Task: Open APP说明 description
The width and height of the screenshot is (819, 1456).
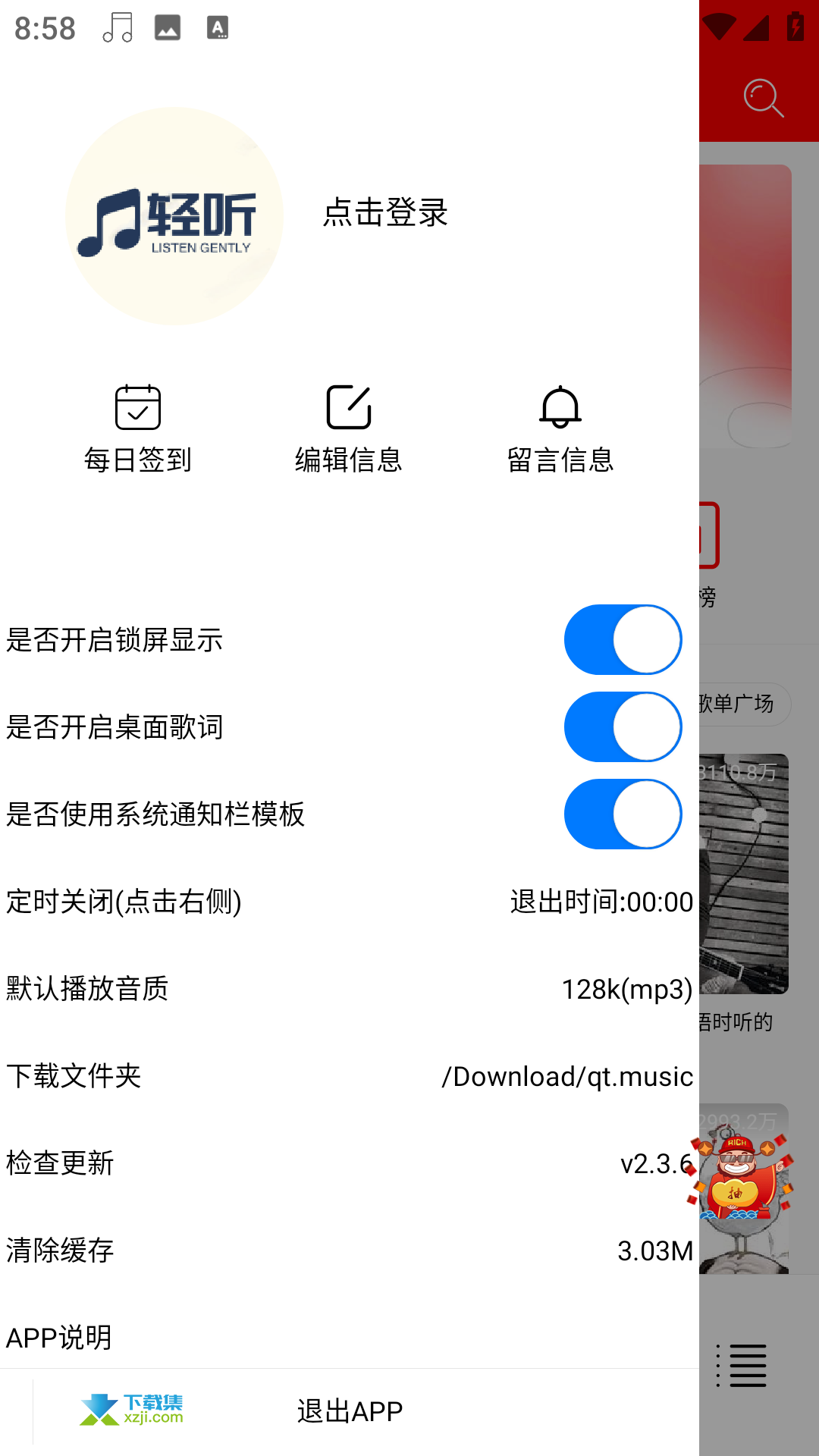Action: coord(350,1337)
